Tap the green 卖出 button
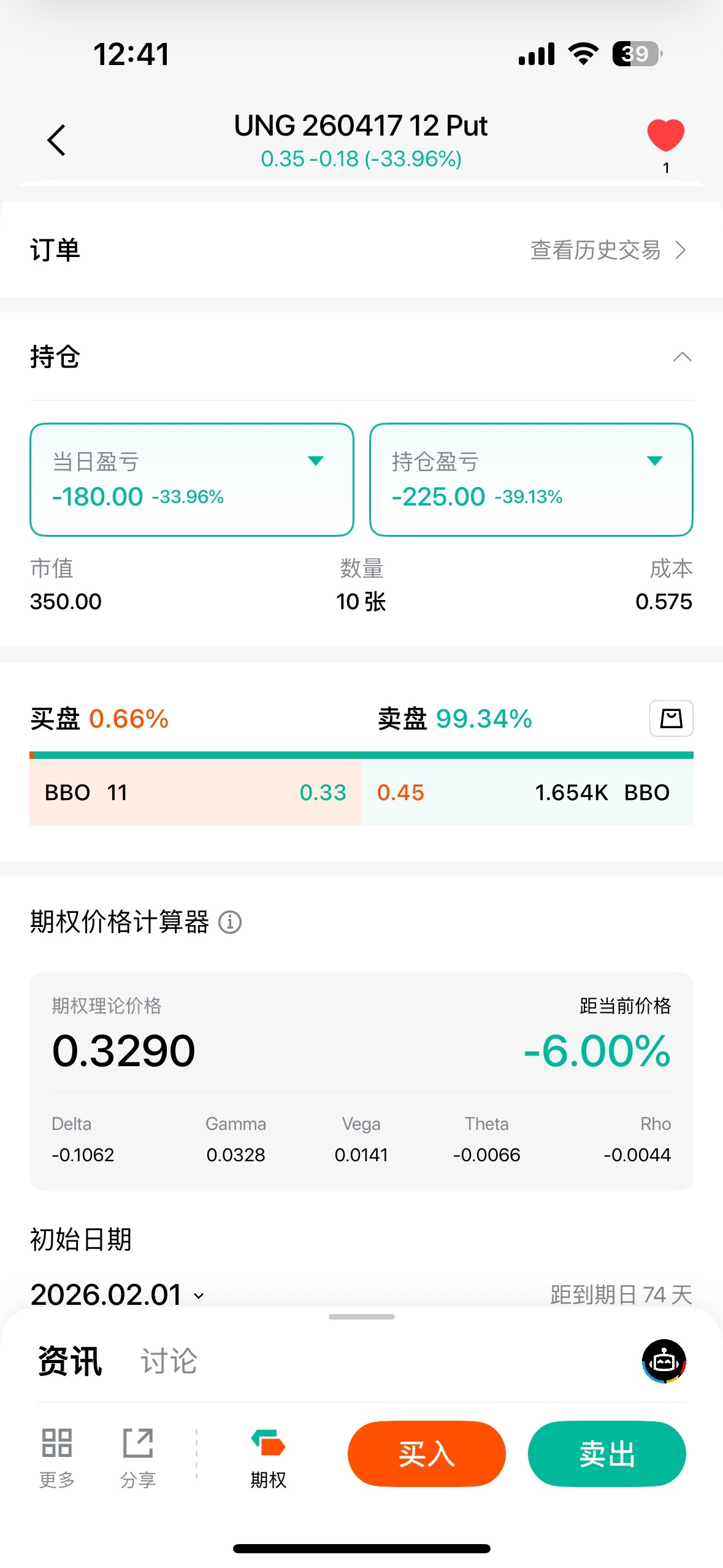The height and width of the screenshot is (1568, 723). point(606,1454)
